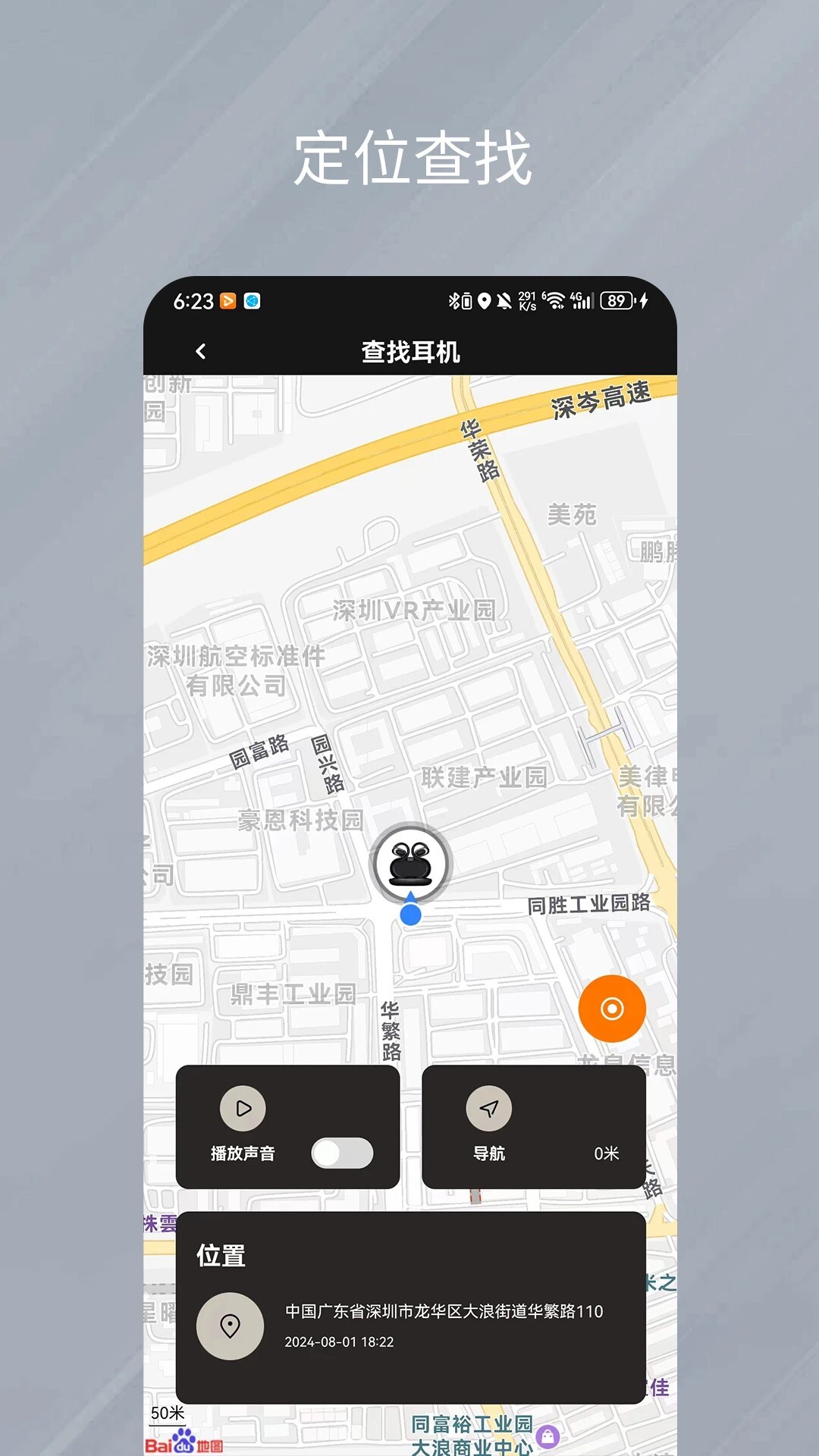Viewport: 819px width, 1456px height.
Task: Toggle the location indicator in status bar
Action: tap(485, 301)
